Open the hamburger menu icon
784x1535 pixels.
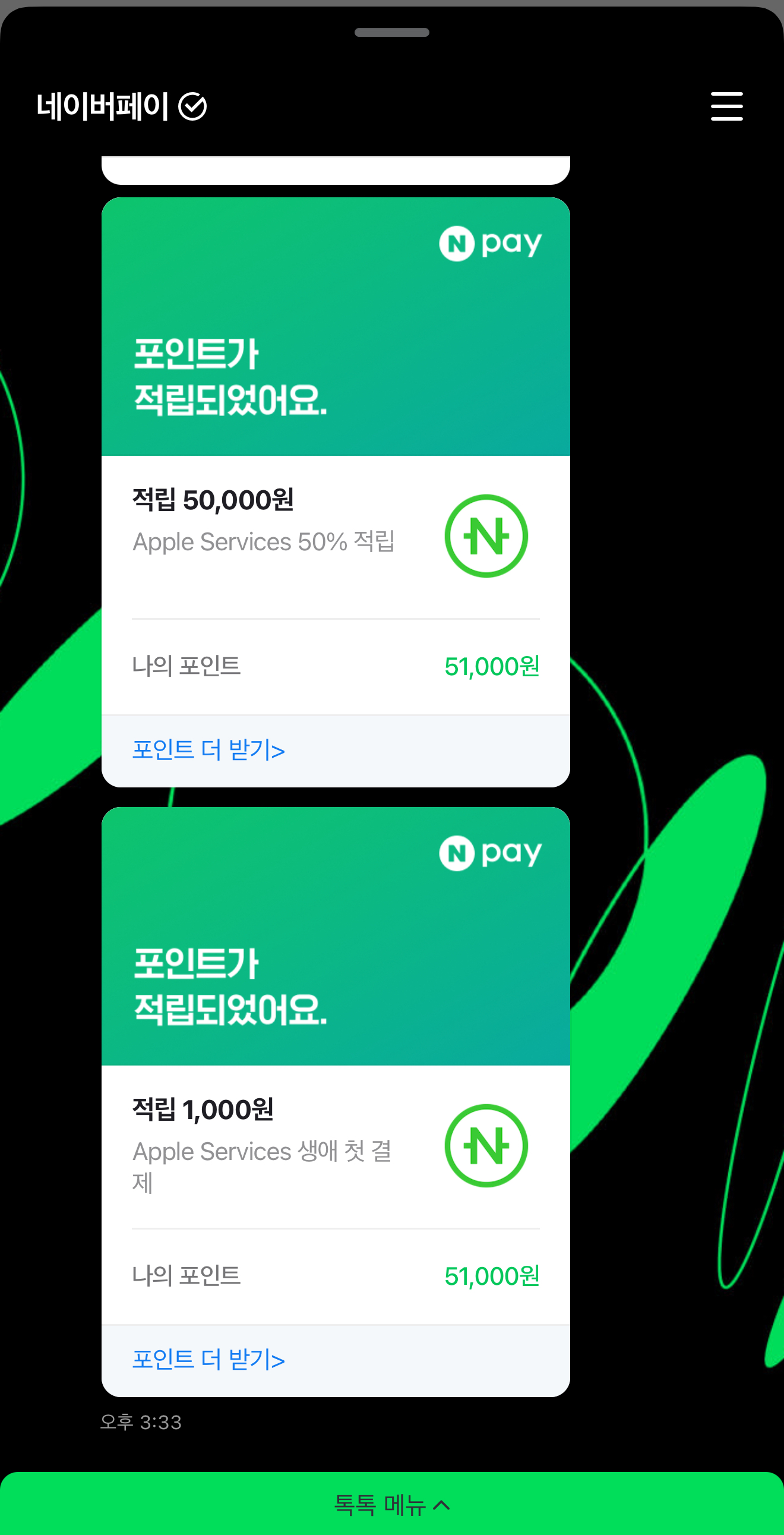pos(726,106)
